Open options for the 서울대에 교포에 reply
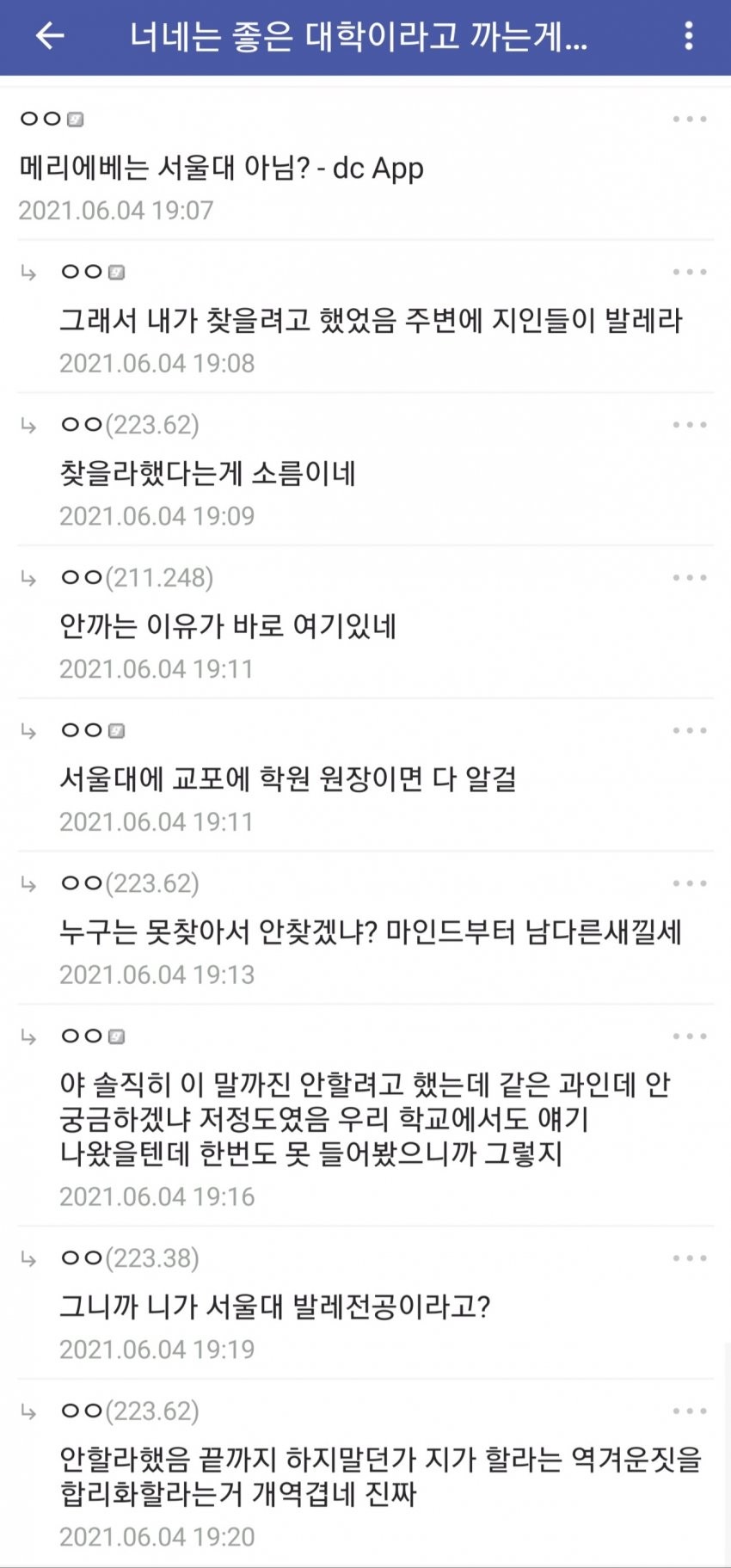The width and height of the screenshot is (731, 1568). tap(690, 730)
